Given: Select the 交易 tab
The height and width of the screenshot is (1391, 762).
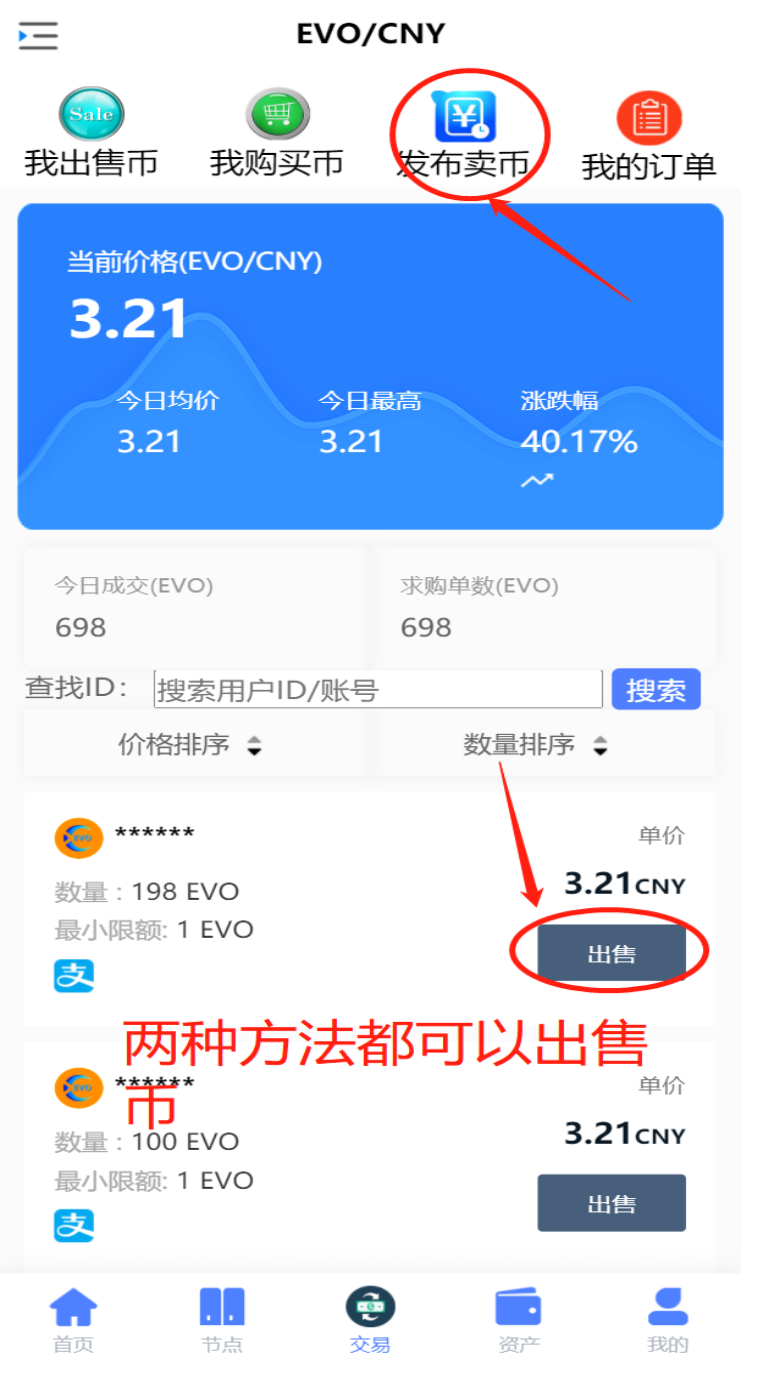Looking at the screenshot, I should (370, 1320).
